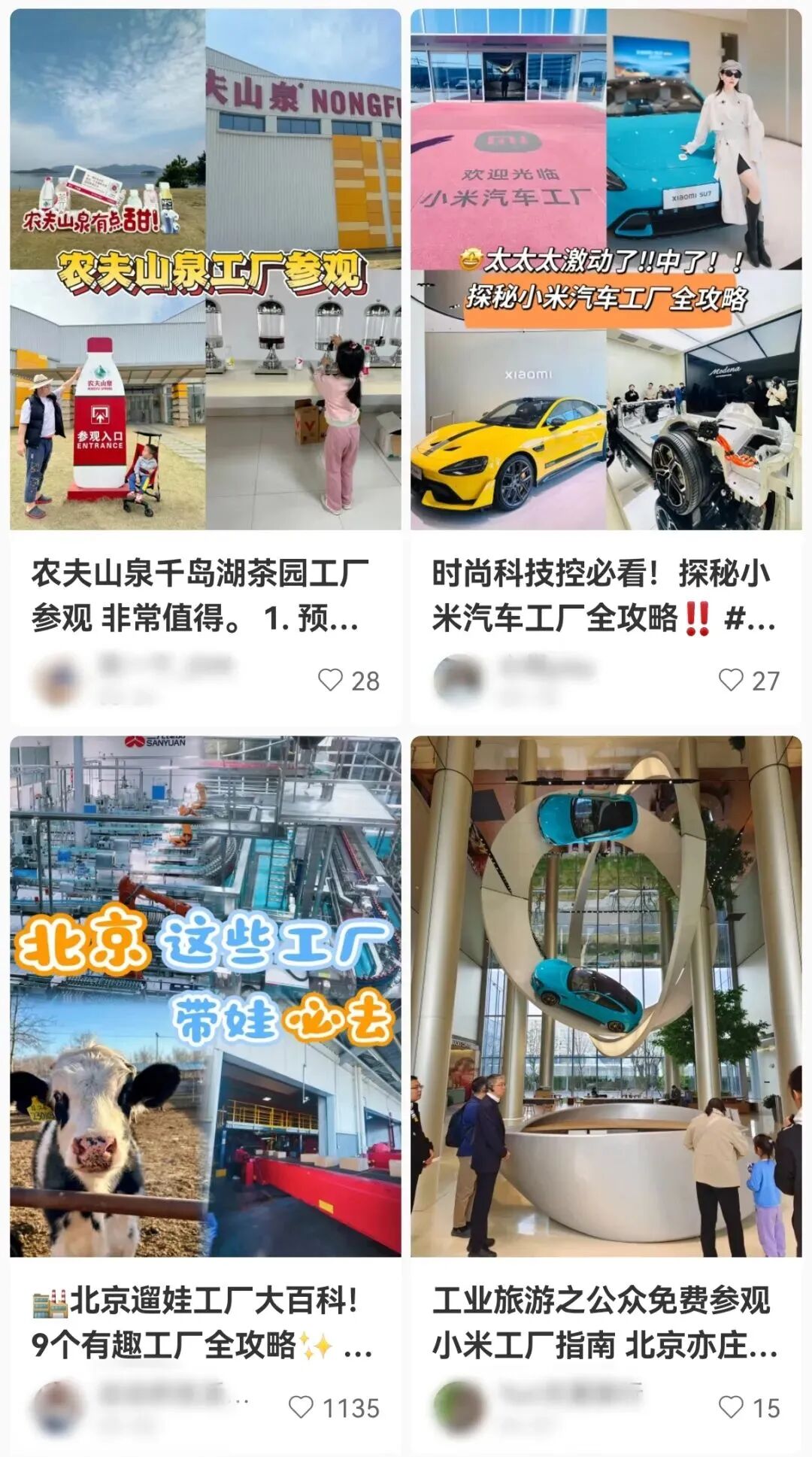Open the 工业旅游之公众免费参观 post
Screen dimensions: 812x1457
pyautogui.click(x=606, y=997)
